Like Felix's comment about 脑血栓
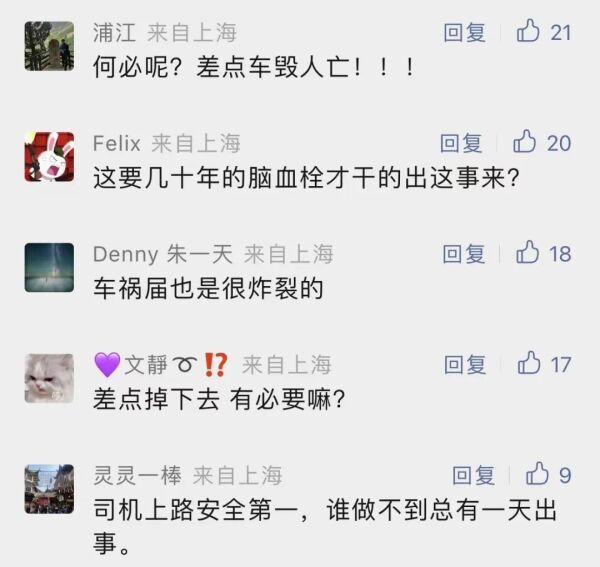Viewport: 600px width, 567px height. point(526,143)
